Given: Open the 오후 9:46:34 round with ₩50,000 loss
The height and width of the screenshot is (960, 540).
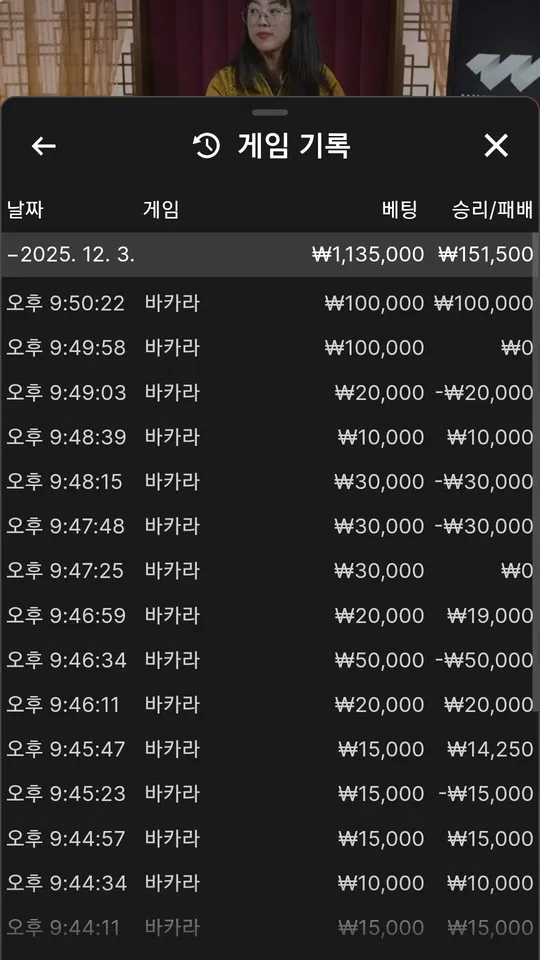Looking at the screenshot, I should point(270,660).
